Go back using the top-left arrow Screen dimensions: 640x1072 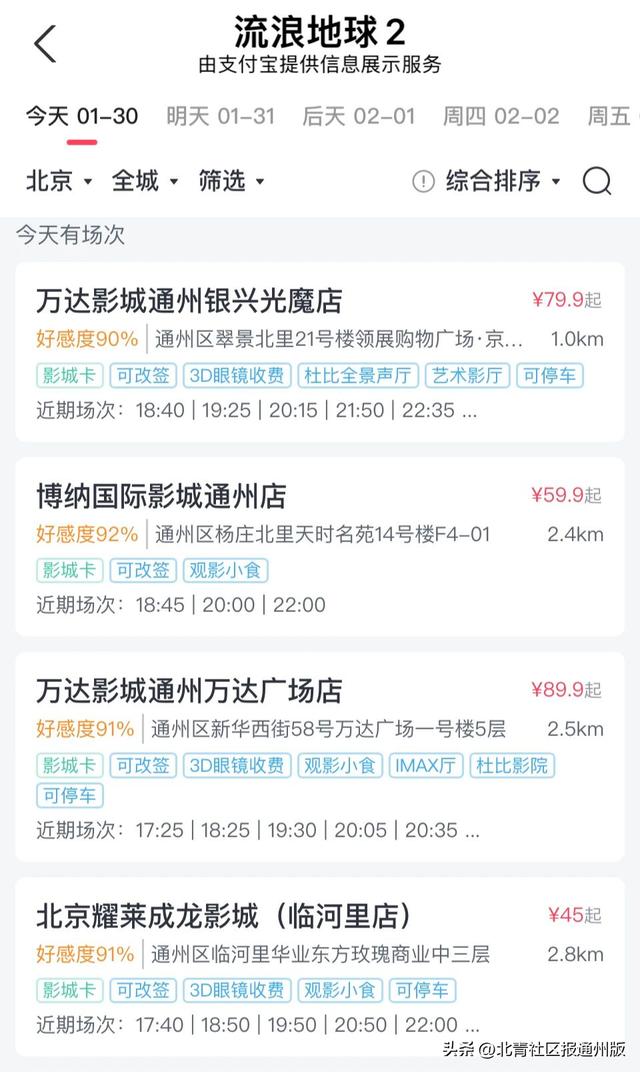[45, 44]
